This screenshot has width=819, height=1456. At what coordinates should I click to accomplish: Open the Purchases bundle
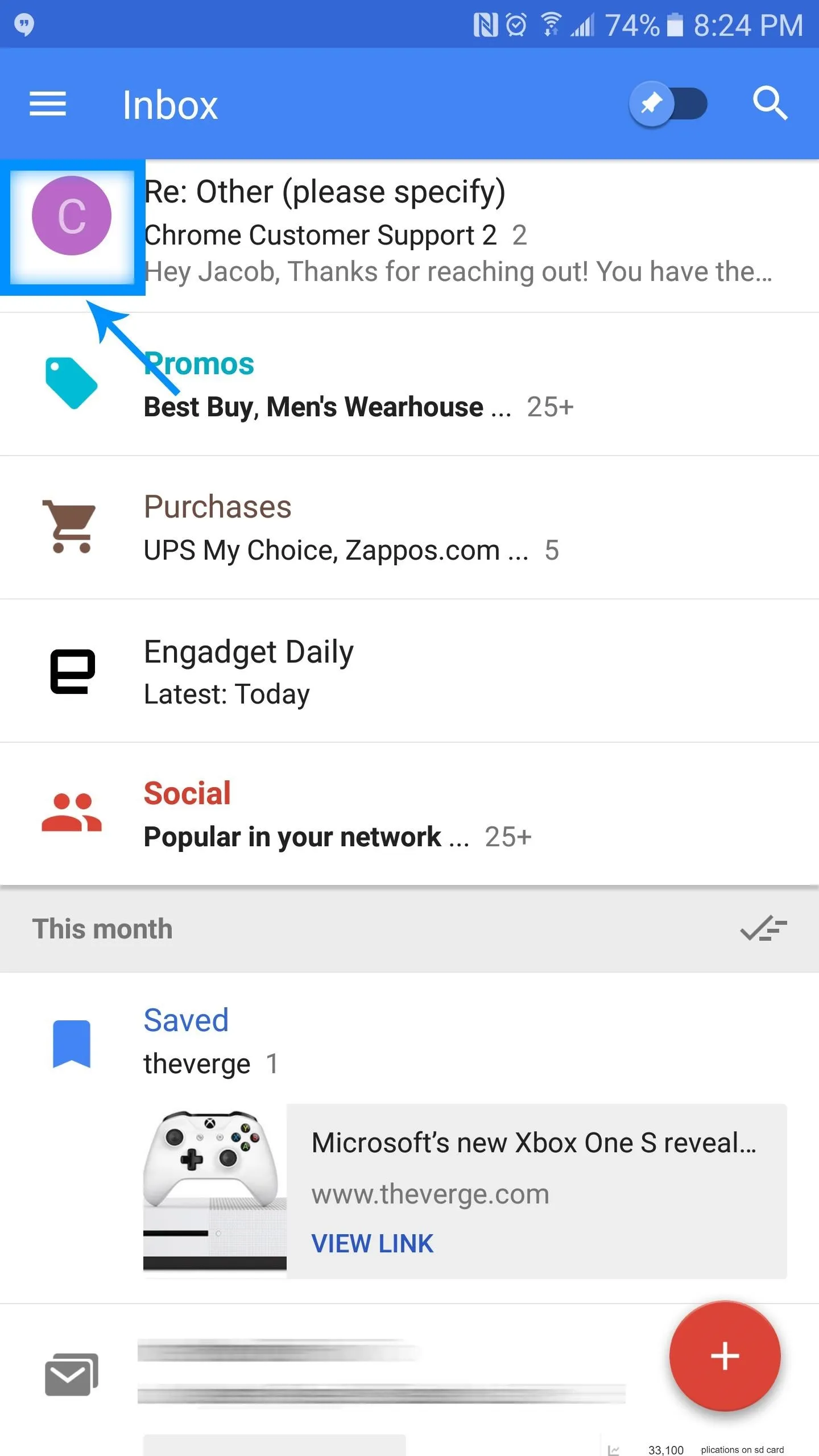[409, 527]
